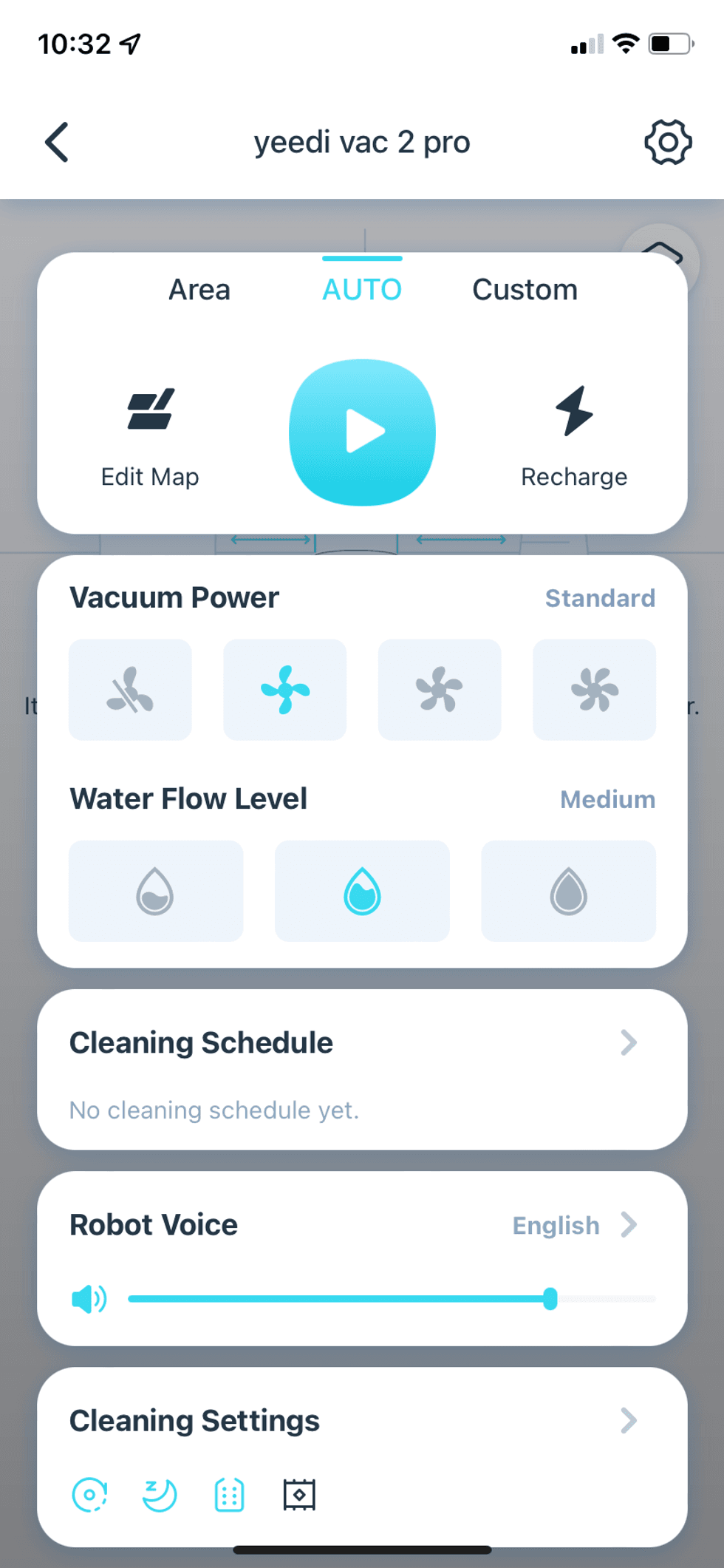Image resolution: width=724 pixels, height=1568 pixels.
Task: Expand the Cleaning Settings section
Action: click(627, 1420)
